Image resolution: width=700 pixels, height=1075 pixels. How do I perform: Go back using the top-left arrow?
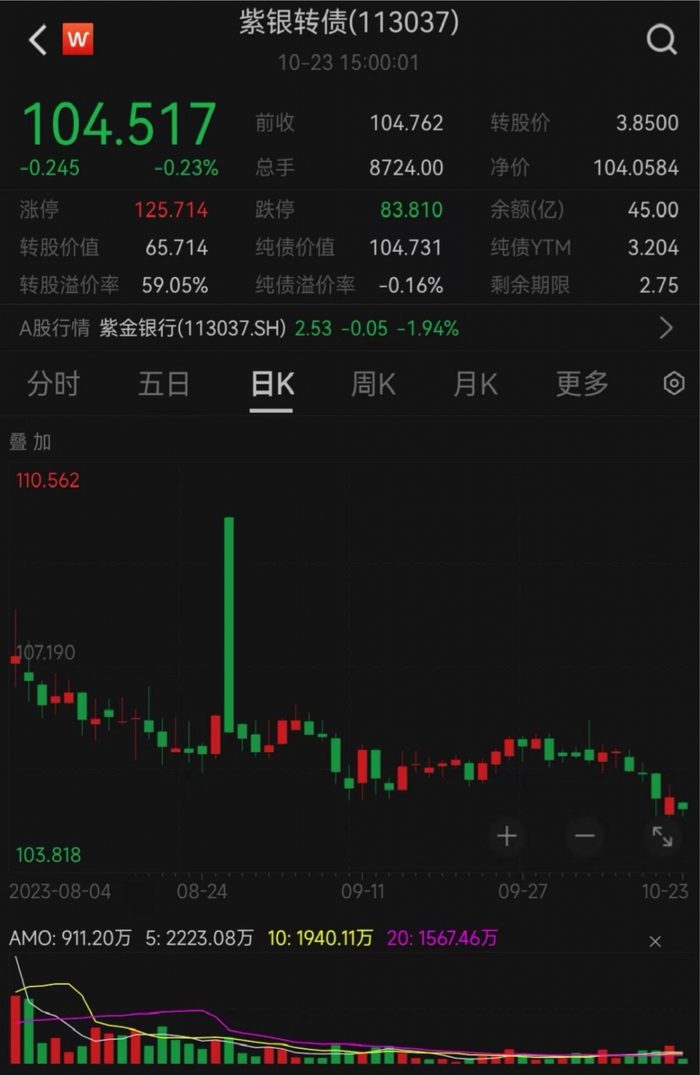[x=38, y=40]
